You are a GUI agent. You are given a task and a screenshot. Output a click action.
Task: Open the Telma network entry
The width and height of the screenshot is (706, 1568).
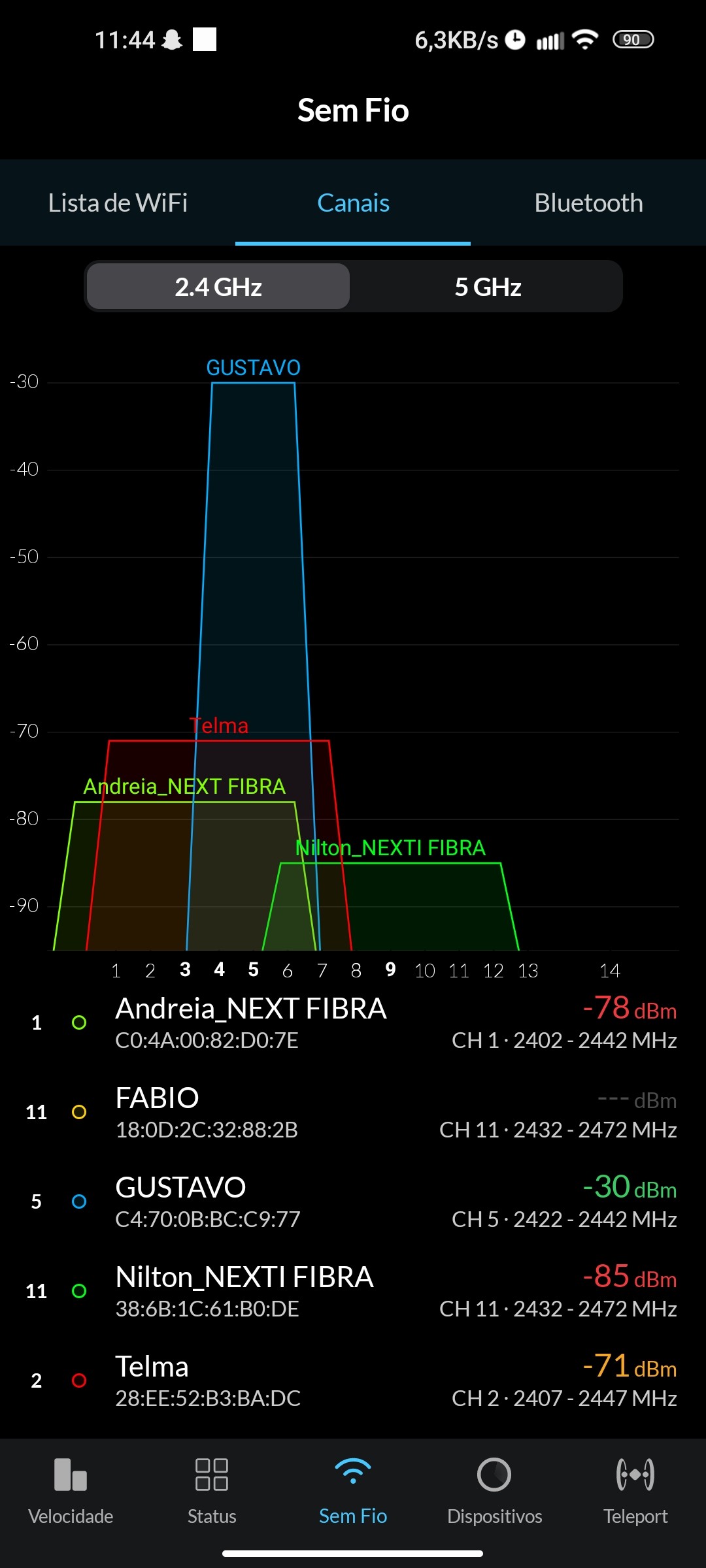(353, 1381)
